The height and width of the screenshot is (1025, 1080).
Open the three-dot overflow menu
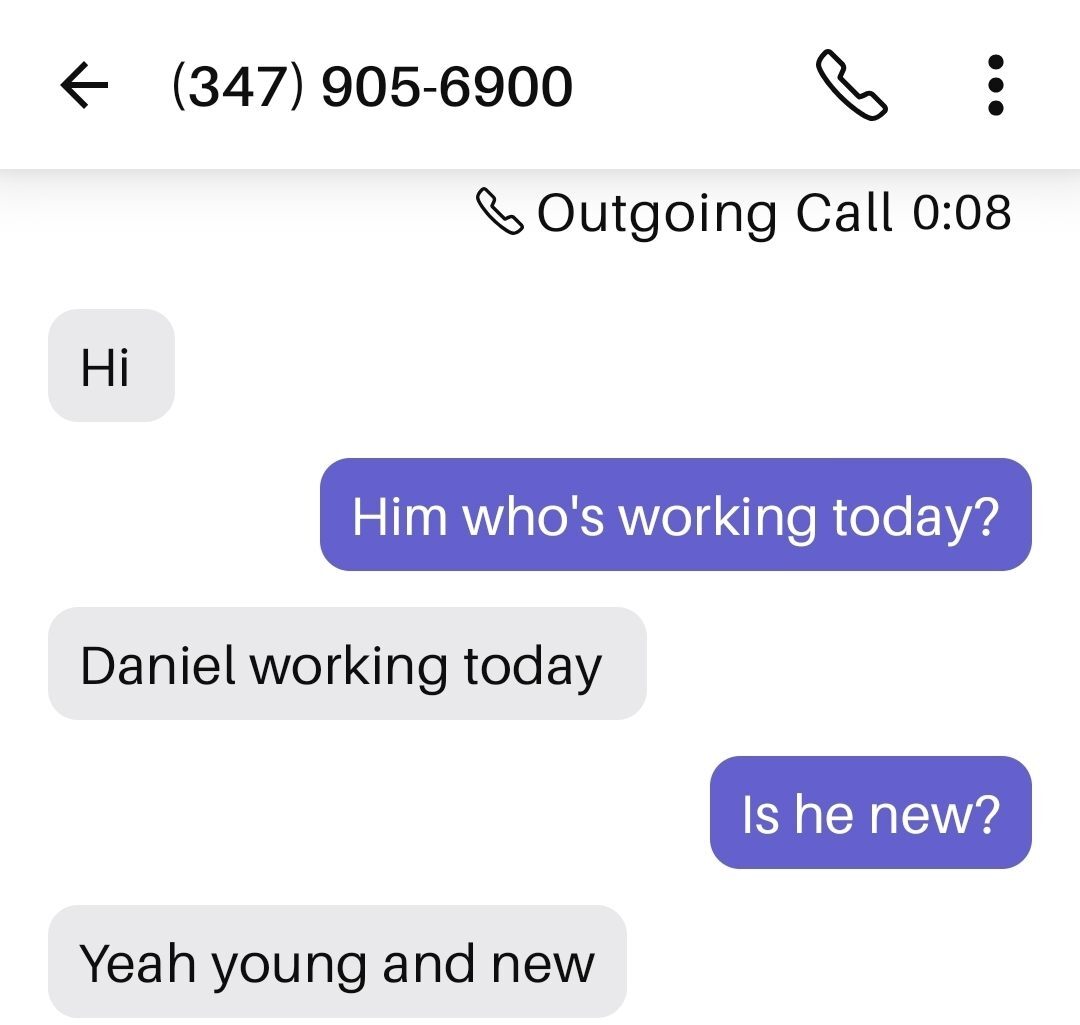click(x=994, y=86)
